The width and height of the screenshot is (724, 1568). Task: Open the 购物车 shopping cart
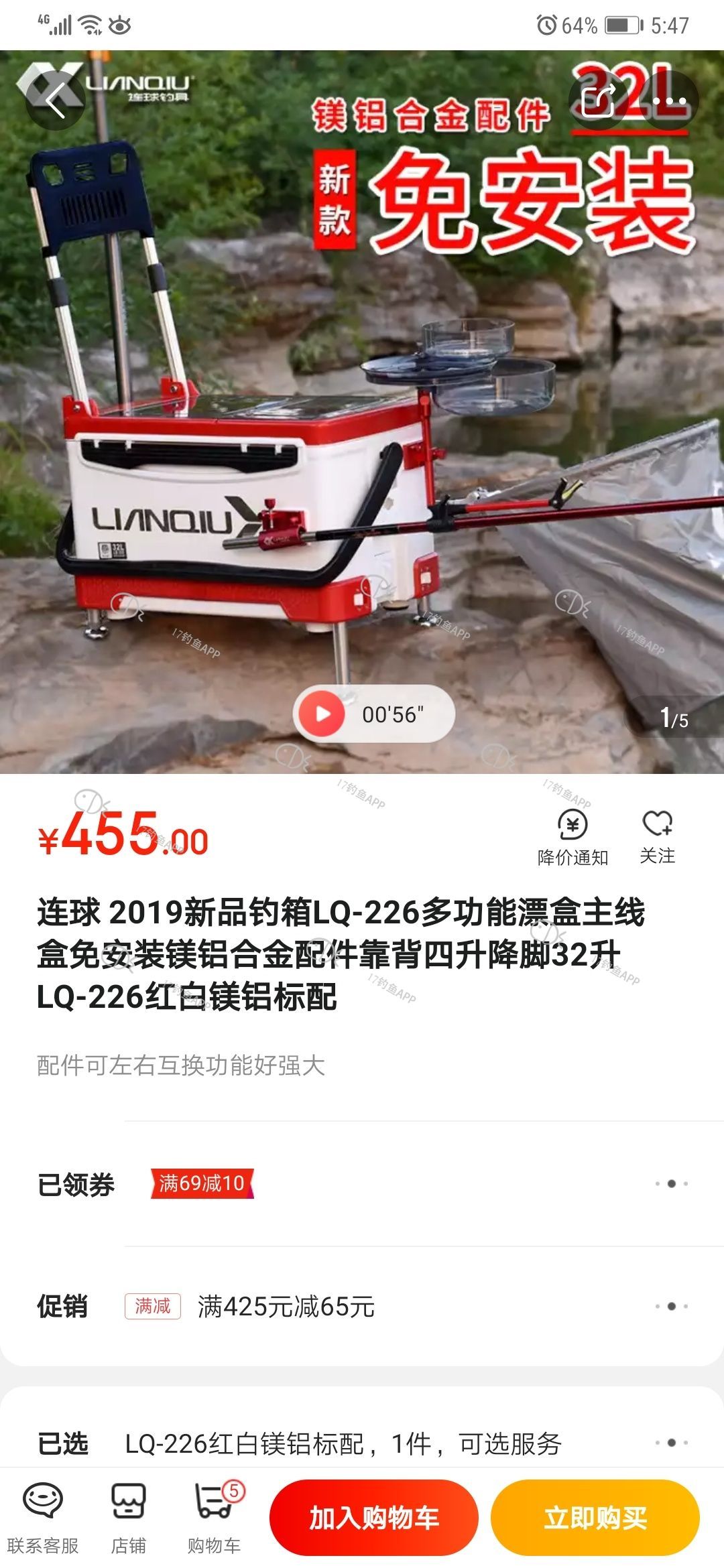point(215,1518)
